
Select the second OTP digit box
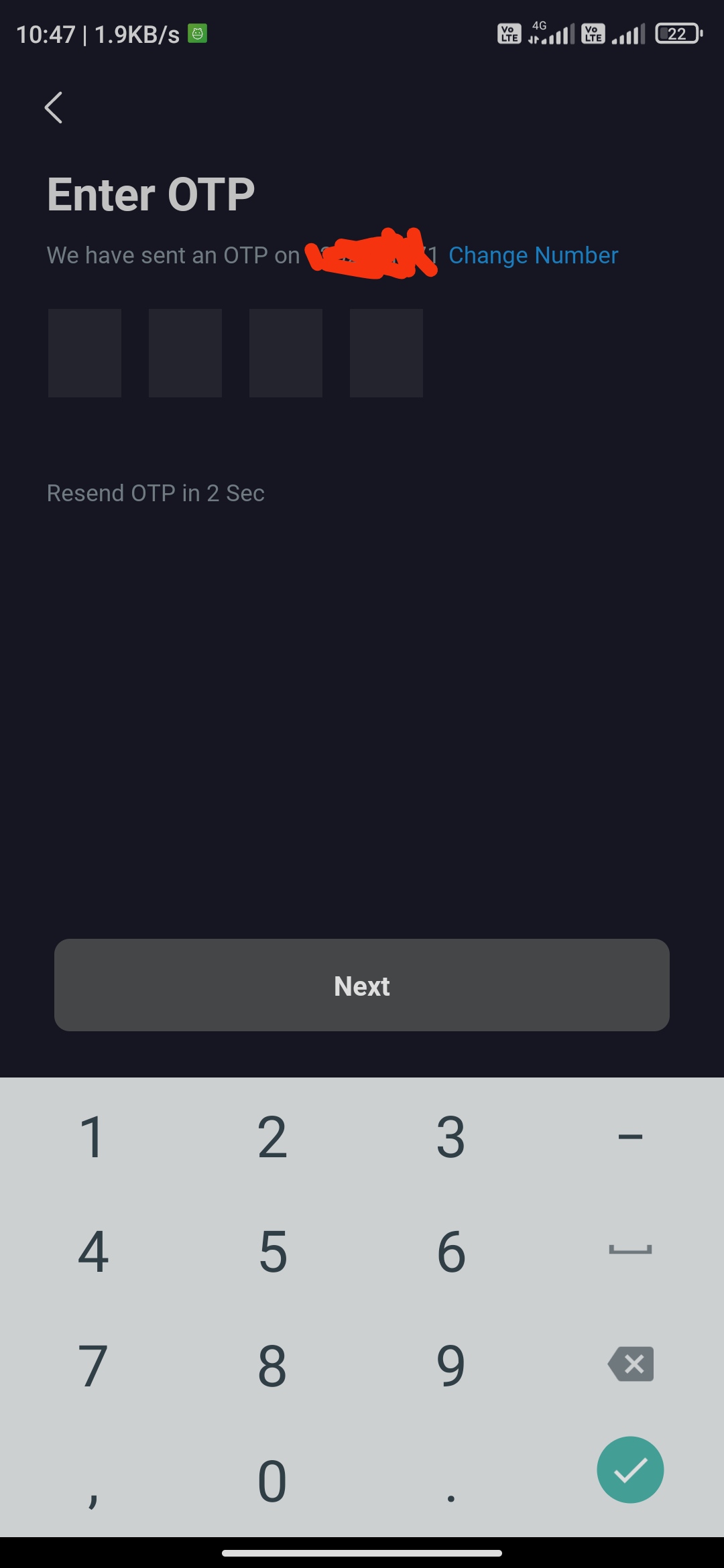click(185, 353)
